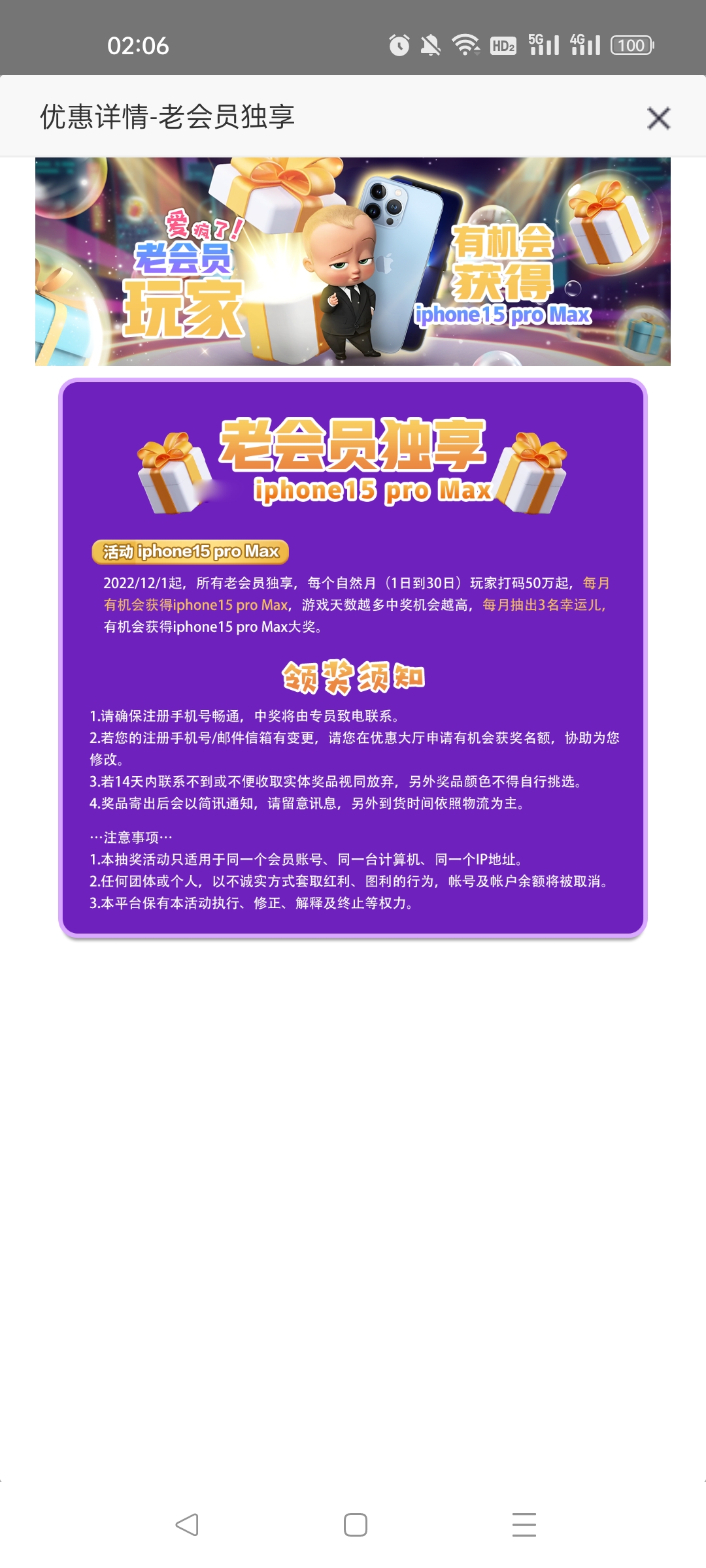This screenshot has height=1568, width=706.
Task: Go back using the system back button
Action: tap(187, 1525)
